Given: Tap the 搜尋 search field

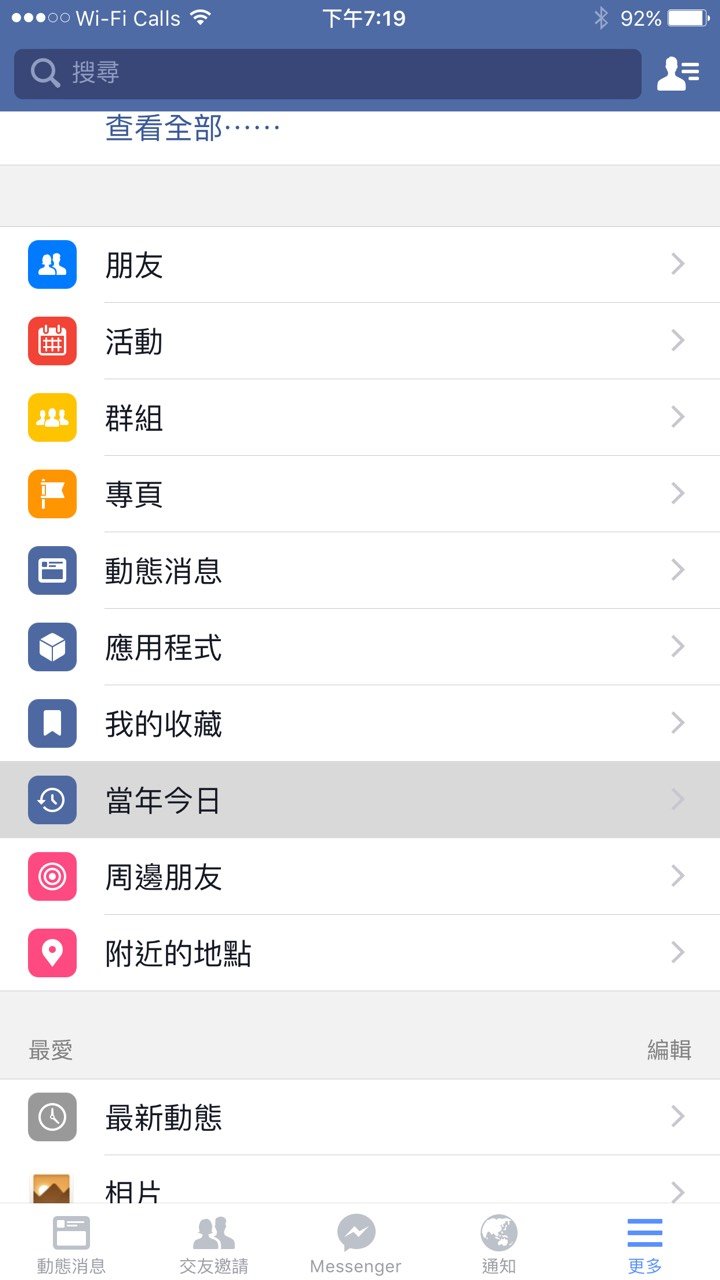Looking at the screenshot, I should coord(327,74).
